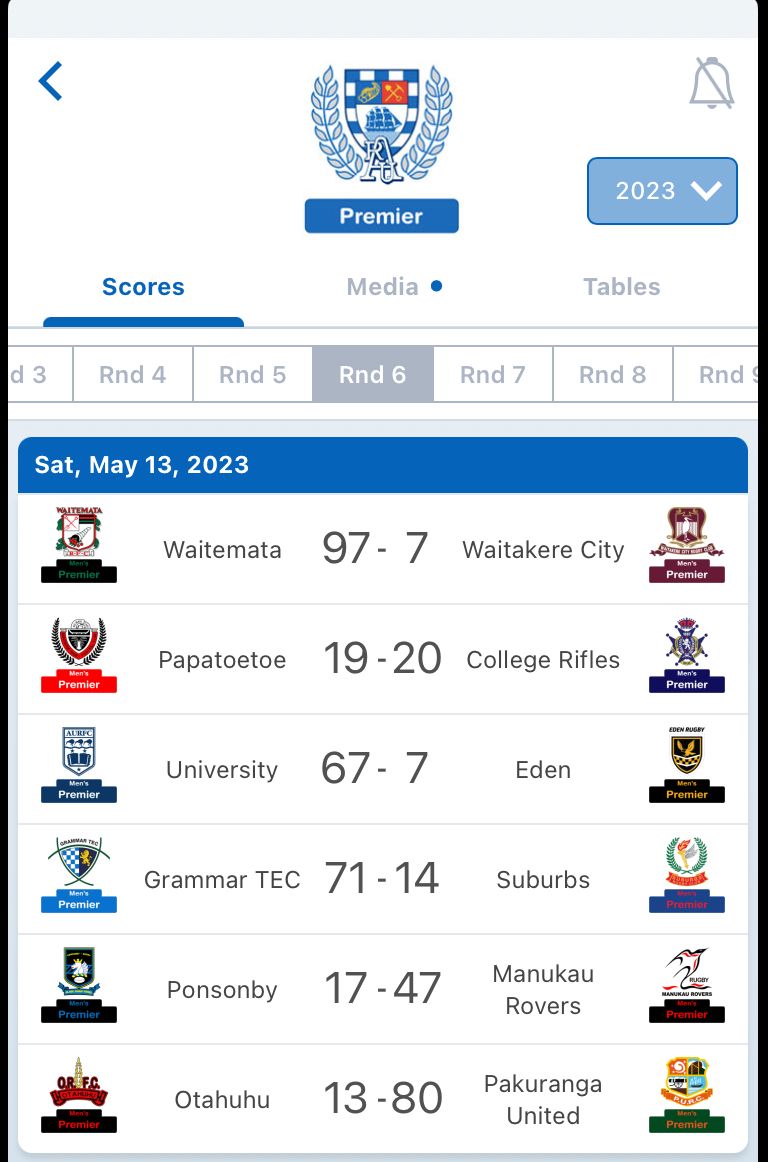Select the Rnd 6 round tab
The height and width of the screenshot is (1162, 768).
click(372, 375)
